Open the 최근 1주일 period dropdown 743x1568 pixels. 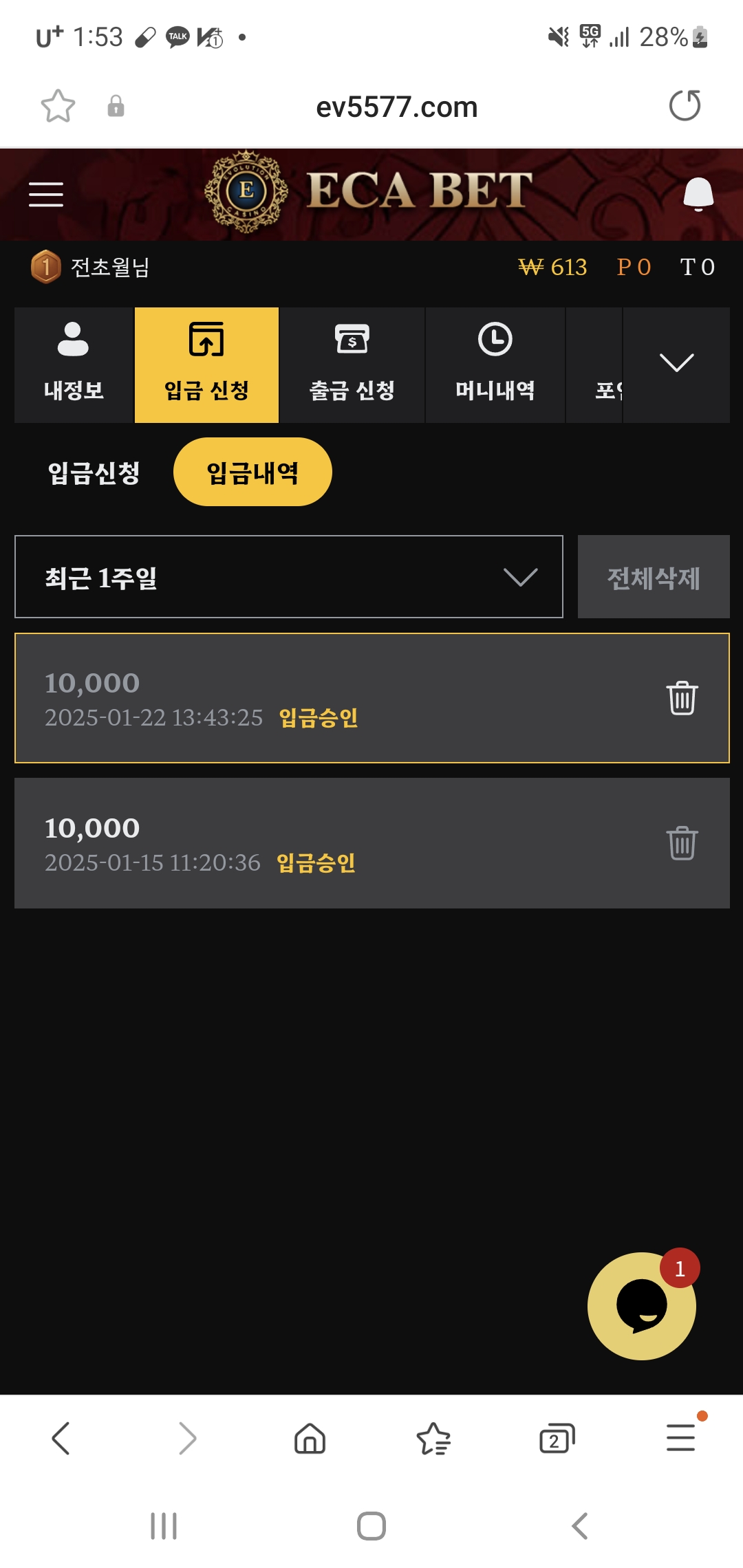coord(289,577)
